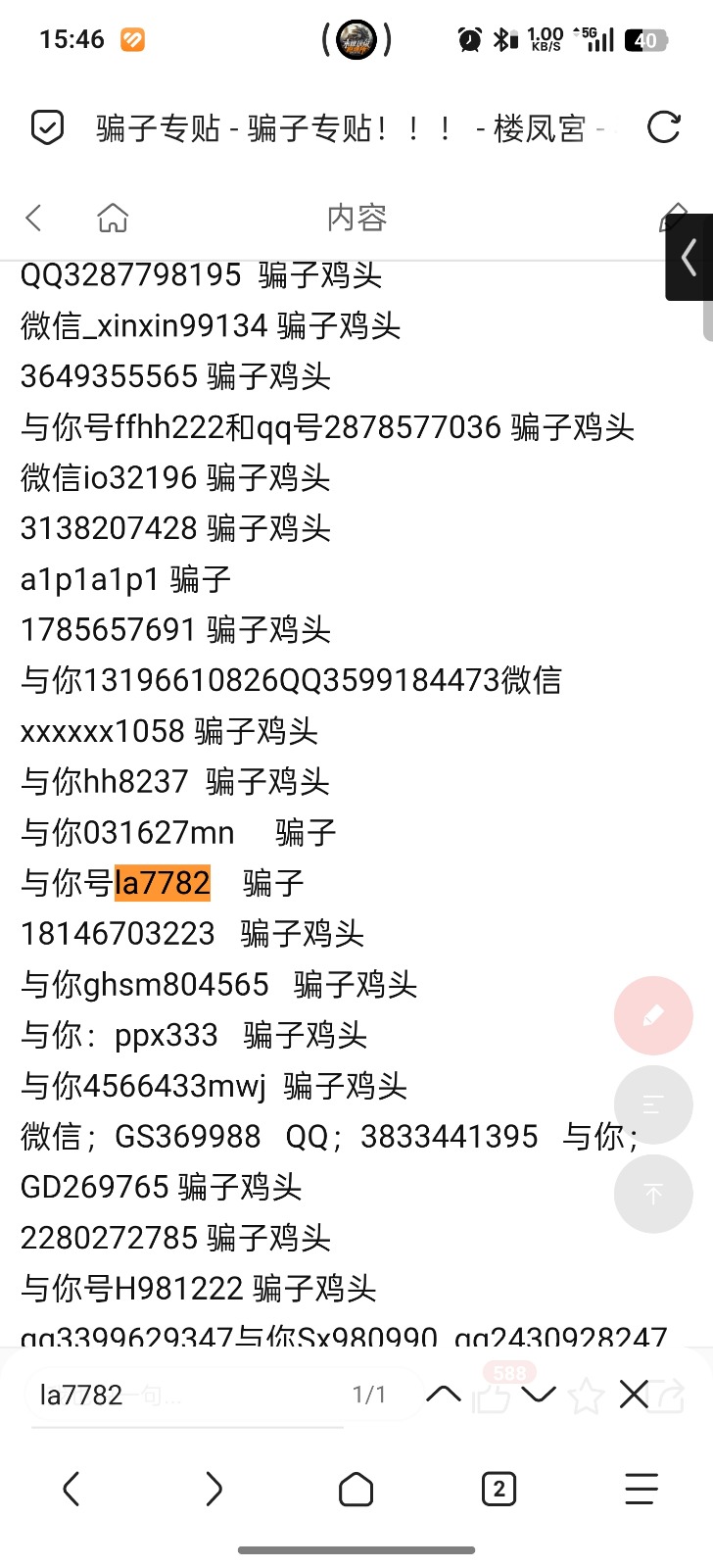Screen dimensions: 713x1568
Task: Open the reply editor with pink pencil button
Action: click(652, 1015)
